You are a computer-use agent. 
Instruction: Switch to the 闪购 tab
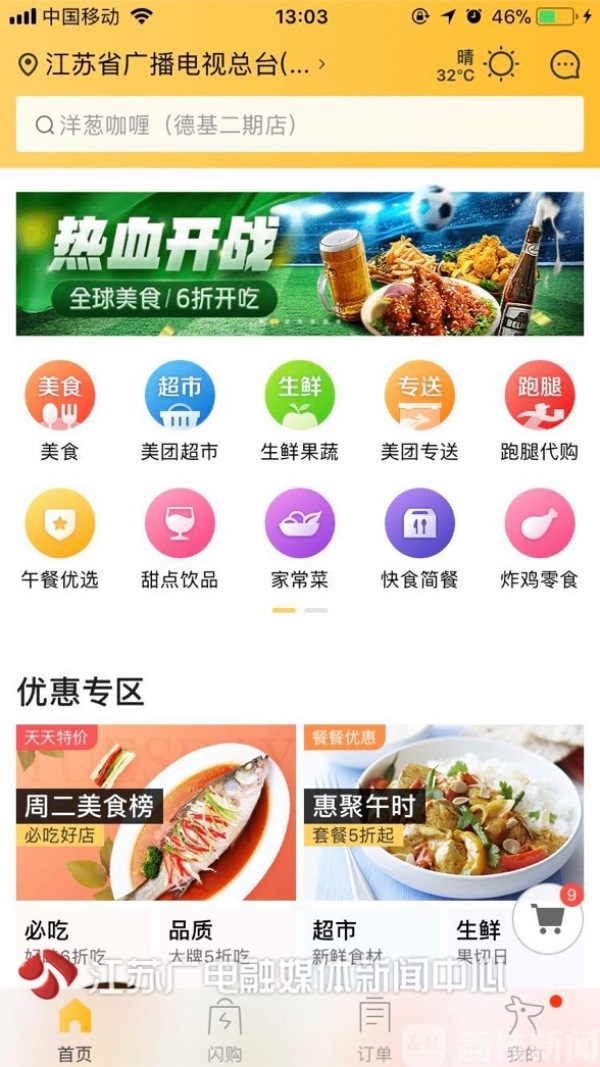[225, 1030]
